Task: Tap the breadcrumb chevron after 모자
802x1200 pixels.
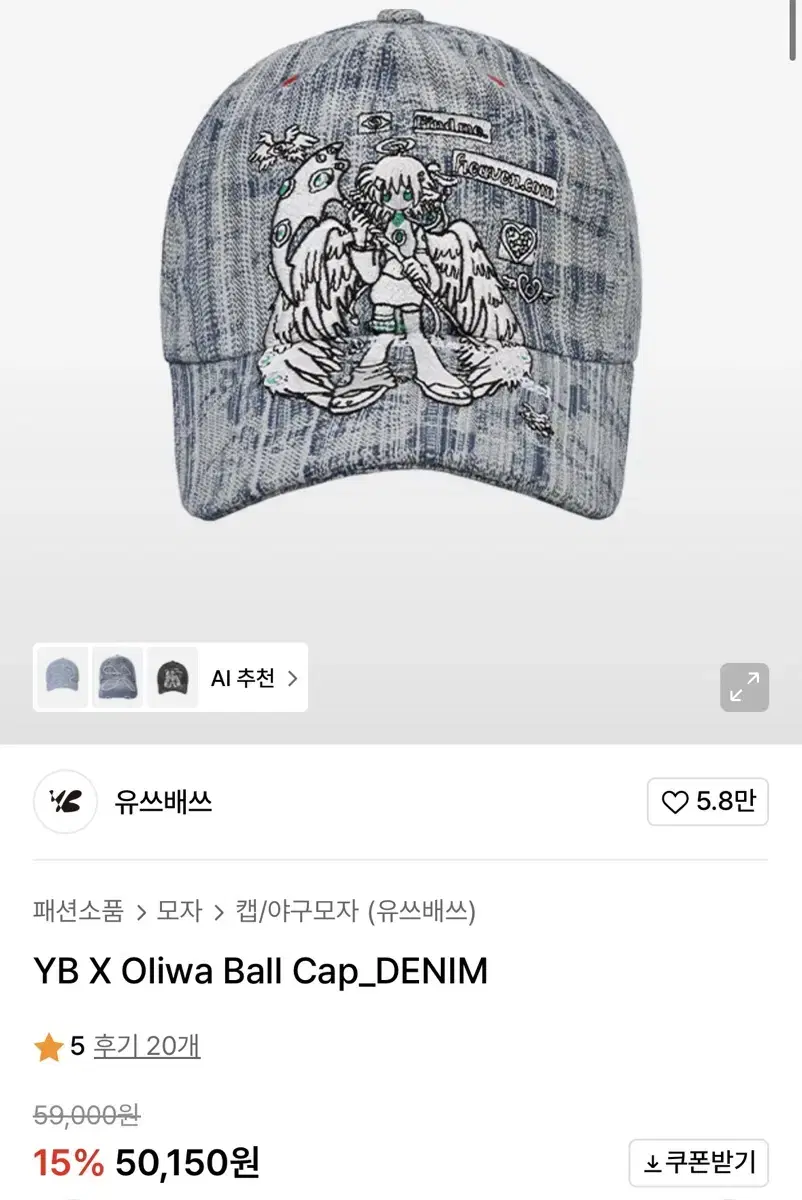Action: [219, 911]
